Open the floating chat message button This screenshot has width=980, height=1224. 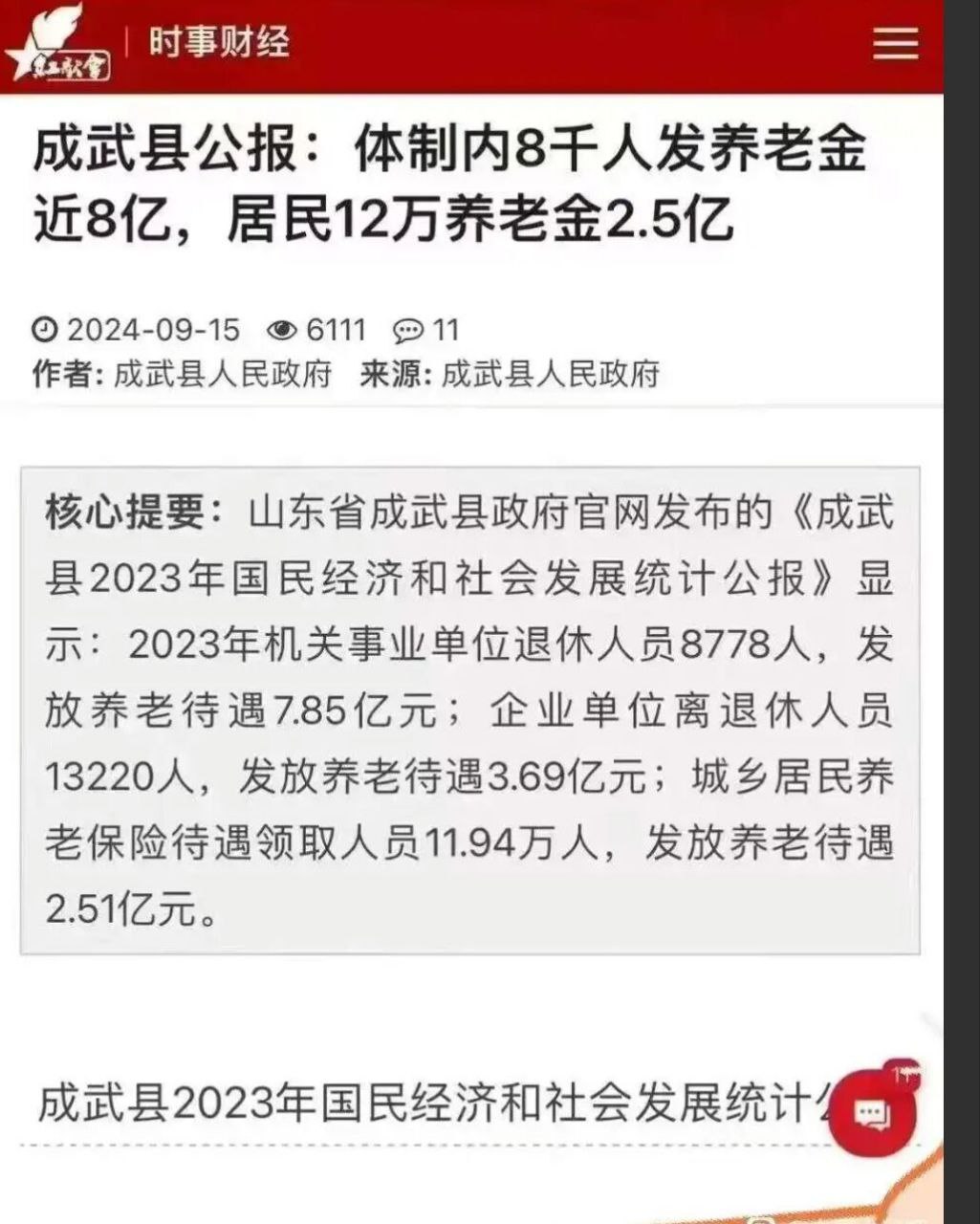[872, 1113]
